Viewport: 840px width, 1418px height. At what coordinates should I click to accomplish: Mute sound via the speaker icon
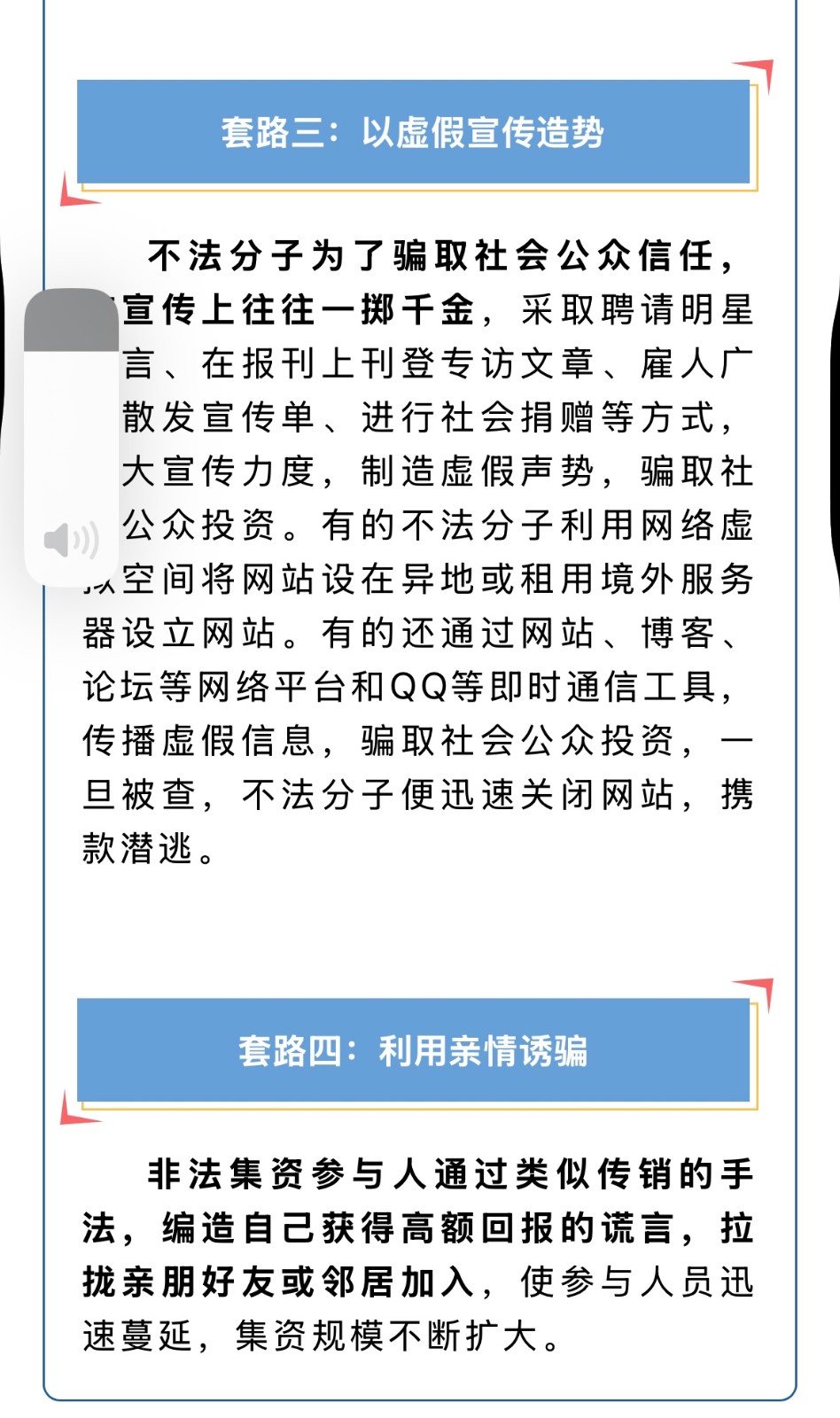click(71, 540)
